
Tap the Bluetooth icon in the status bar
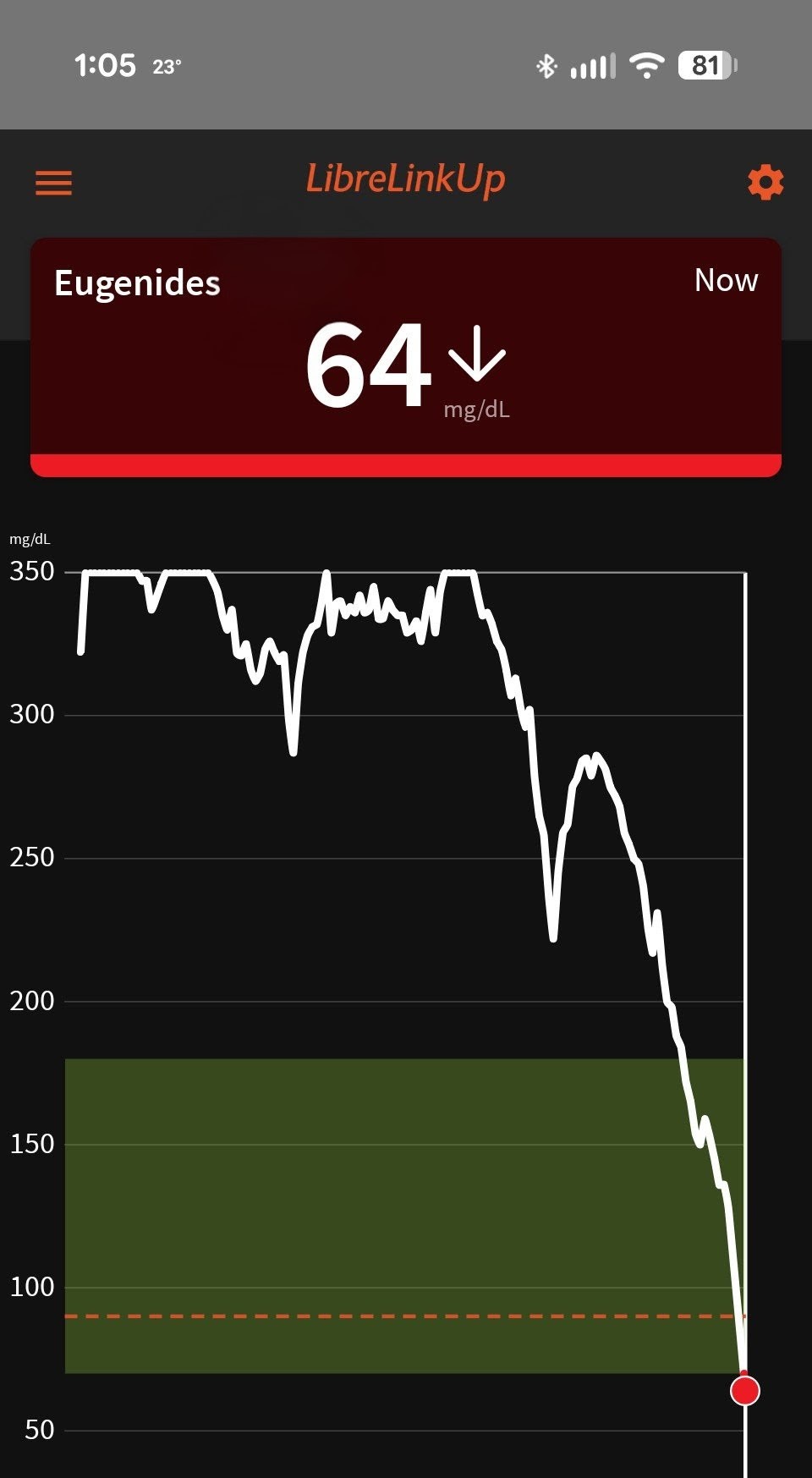[546, 64]
